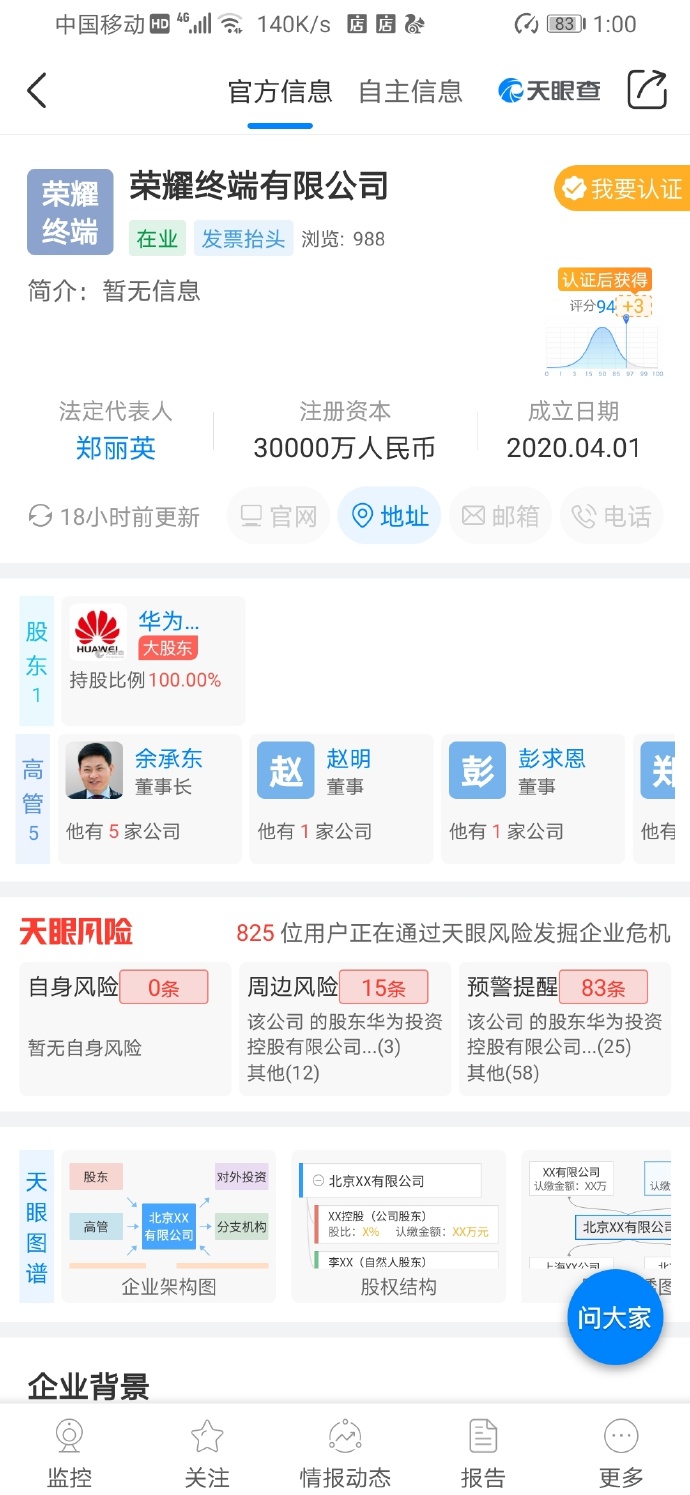Viewport: 690px width, 1495px height.
Task: Open the 企业架构图 diagram
Action: coord(169,1226)
